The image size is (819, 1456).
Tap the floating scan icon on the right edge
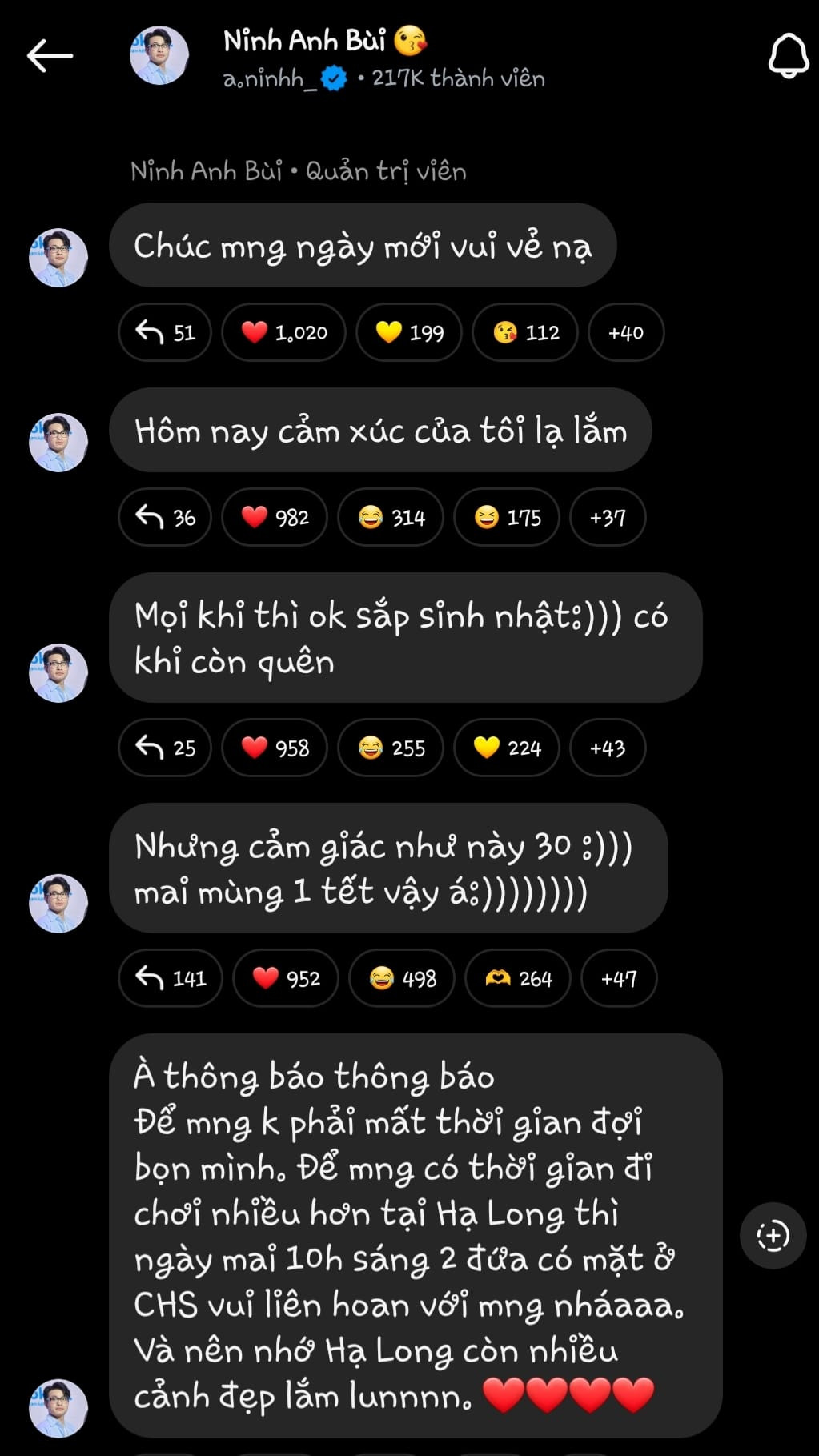pyautogui.click(x=773, y=1235)
